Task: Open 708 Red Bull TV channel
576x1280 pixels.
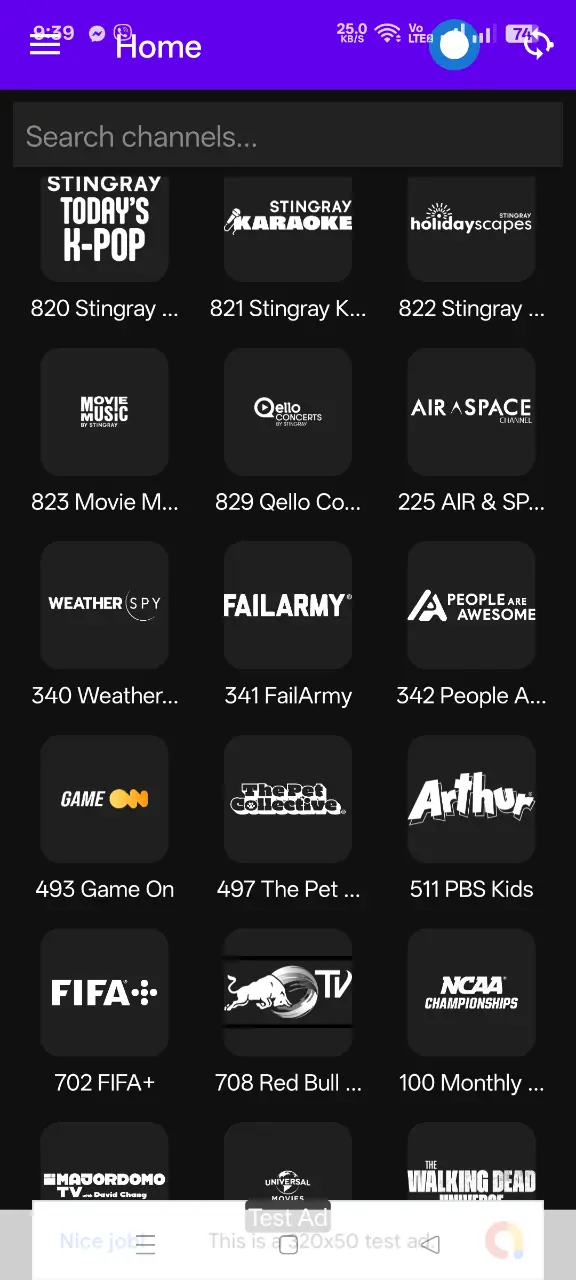Action: pos(288,1011)
